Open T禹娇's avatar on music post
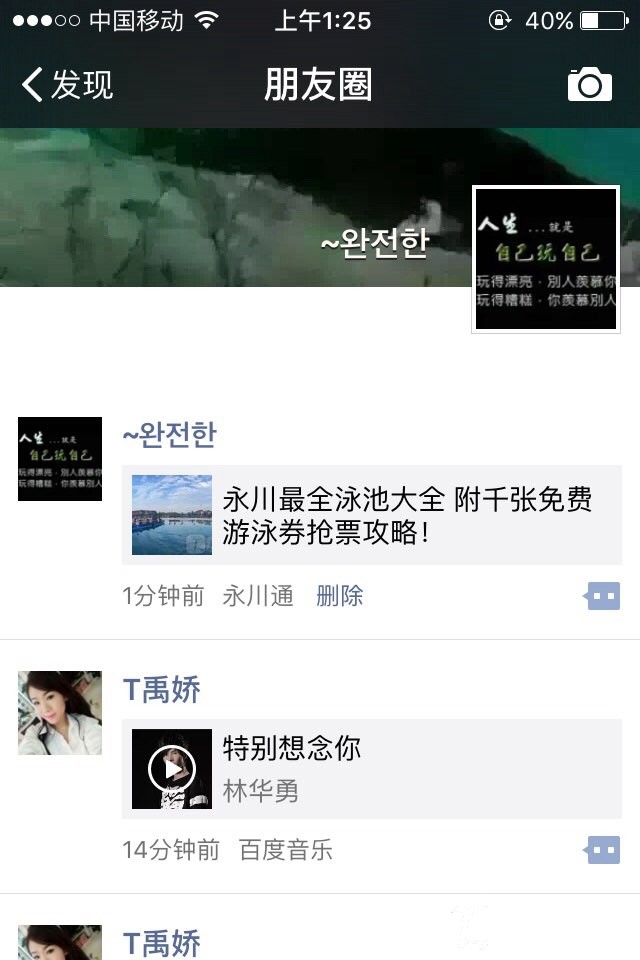The height and width of the screenshot is (960, 640). click(60, 713)
